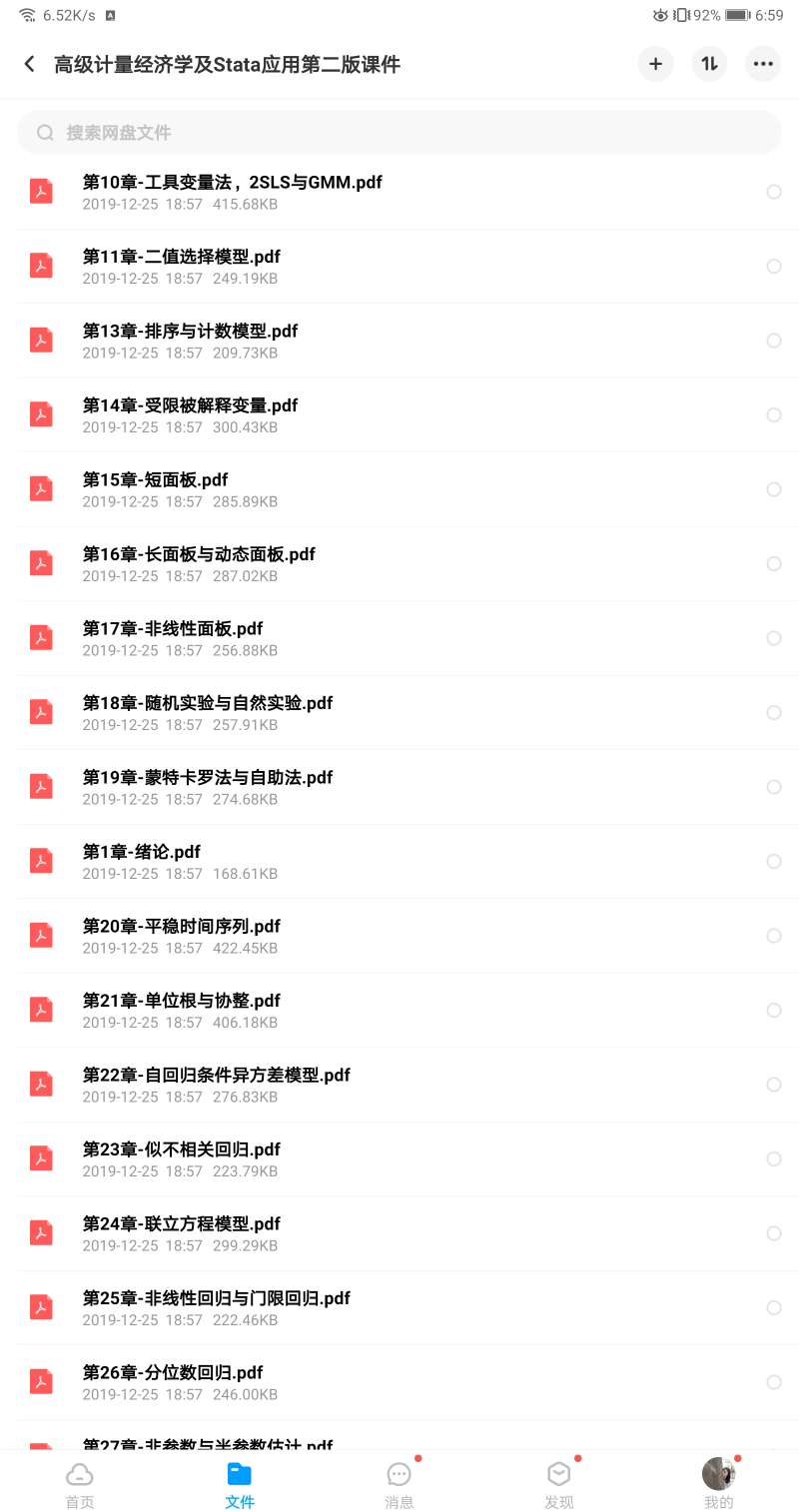The image size is (799, 1512).
Task: Open the three-dot overflow menu
Action: click(763, 64)
